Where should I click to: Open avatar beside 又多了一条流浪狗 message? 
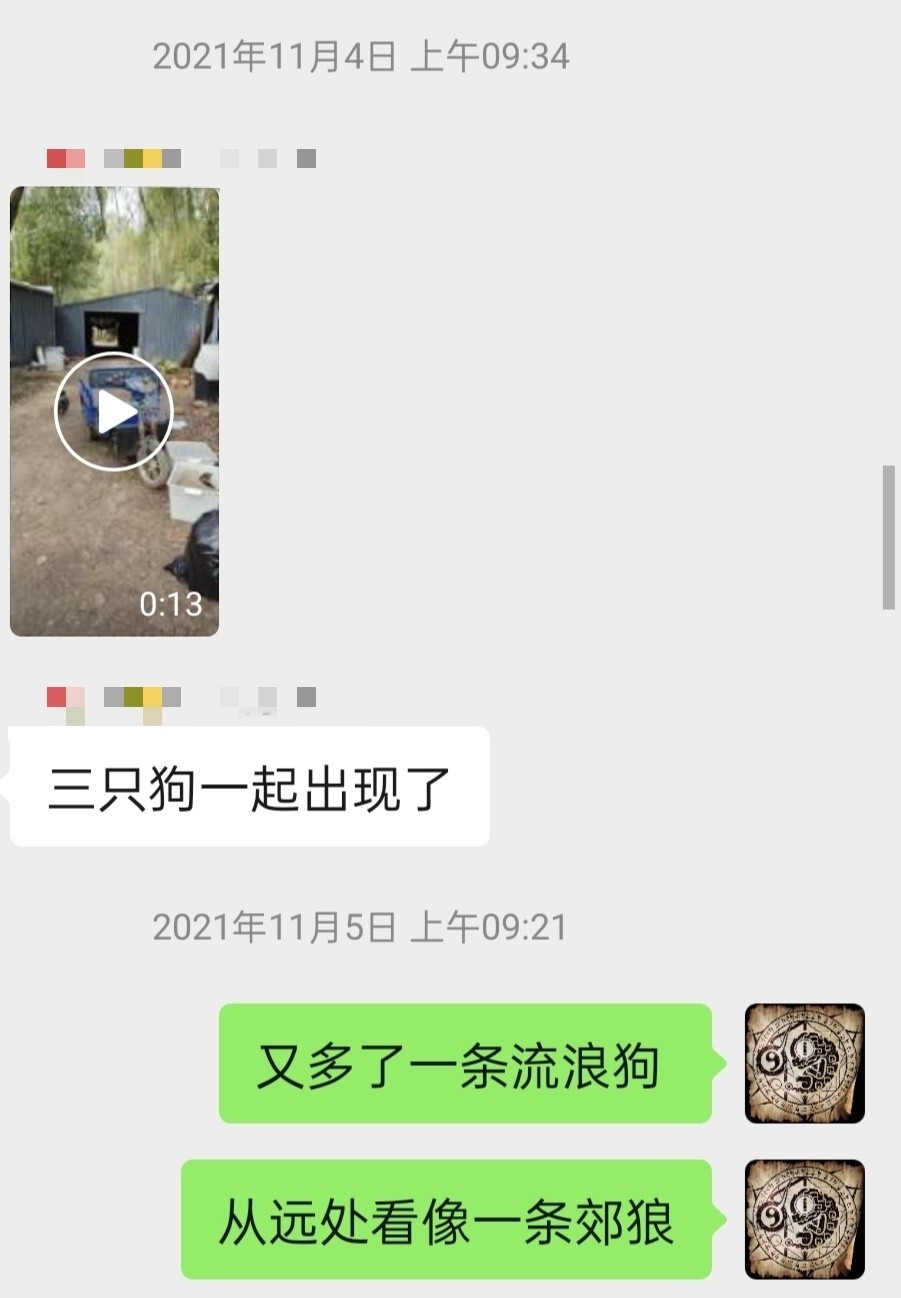click(x=804, y=1063)
